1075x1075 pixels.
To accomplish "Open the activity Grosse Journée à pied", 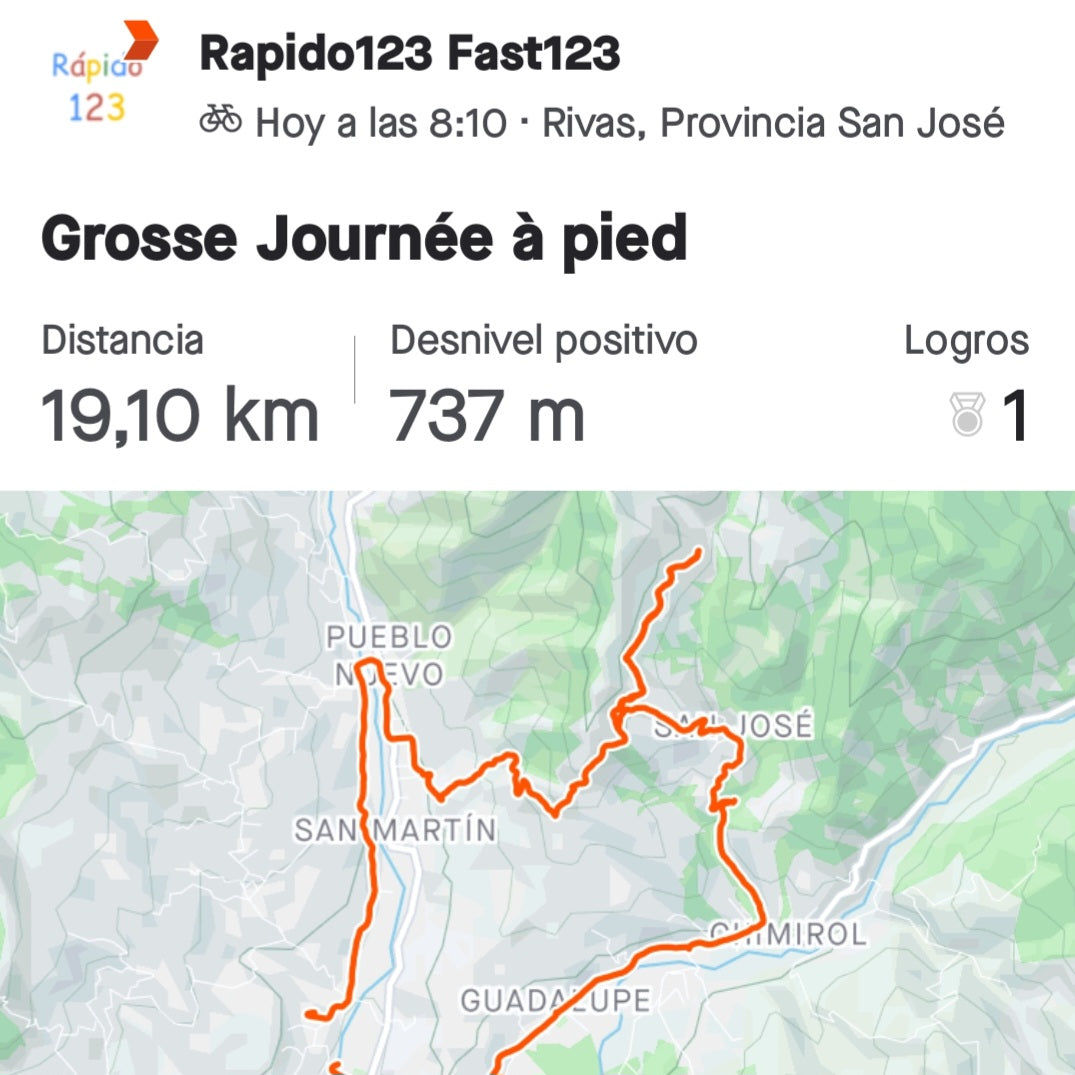I will [x=364, y=240].
